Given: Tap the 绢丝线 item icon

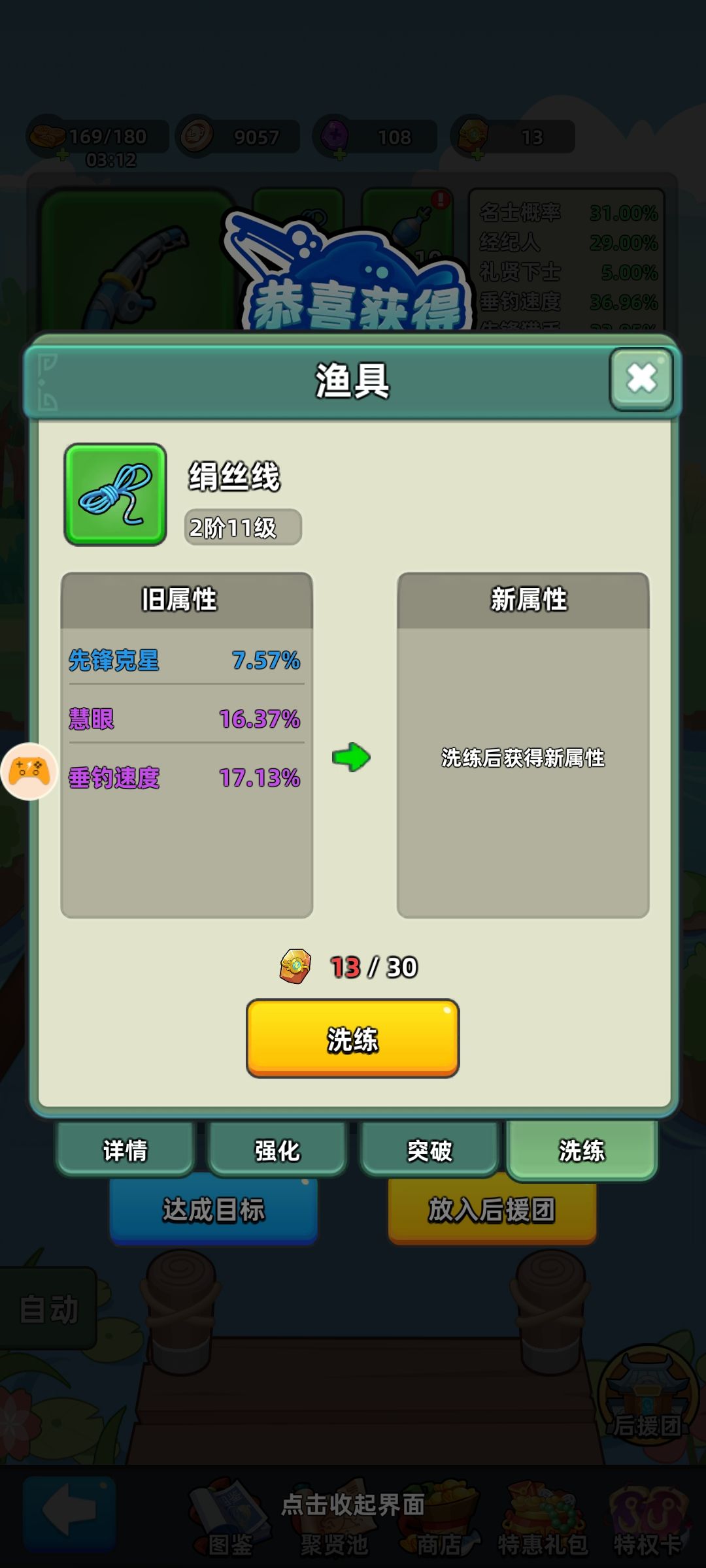Looking at the screenshot, I should (x=115, y=495).
